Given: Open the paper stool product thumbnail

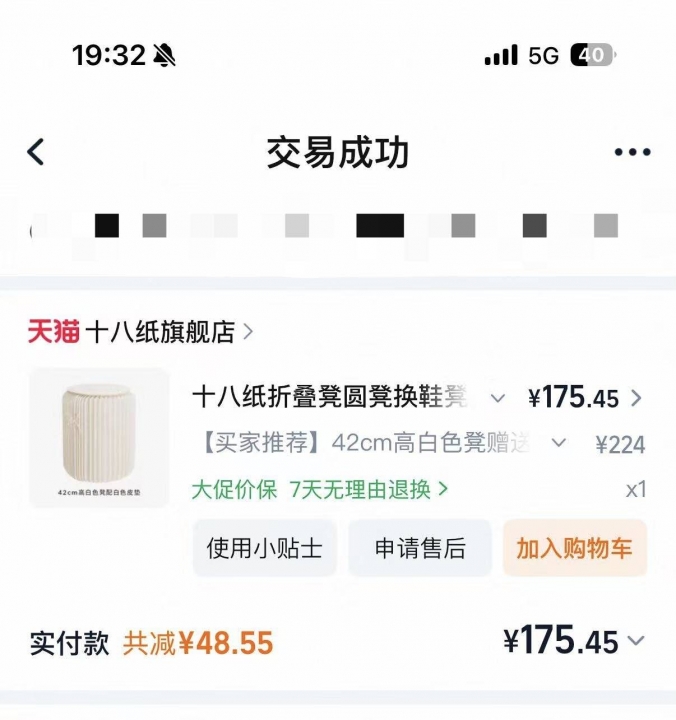Looking at the screenshot, I should click(x=99, y=437).
